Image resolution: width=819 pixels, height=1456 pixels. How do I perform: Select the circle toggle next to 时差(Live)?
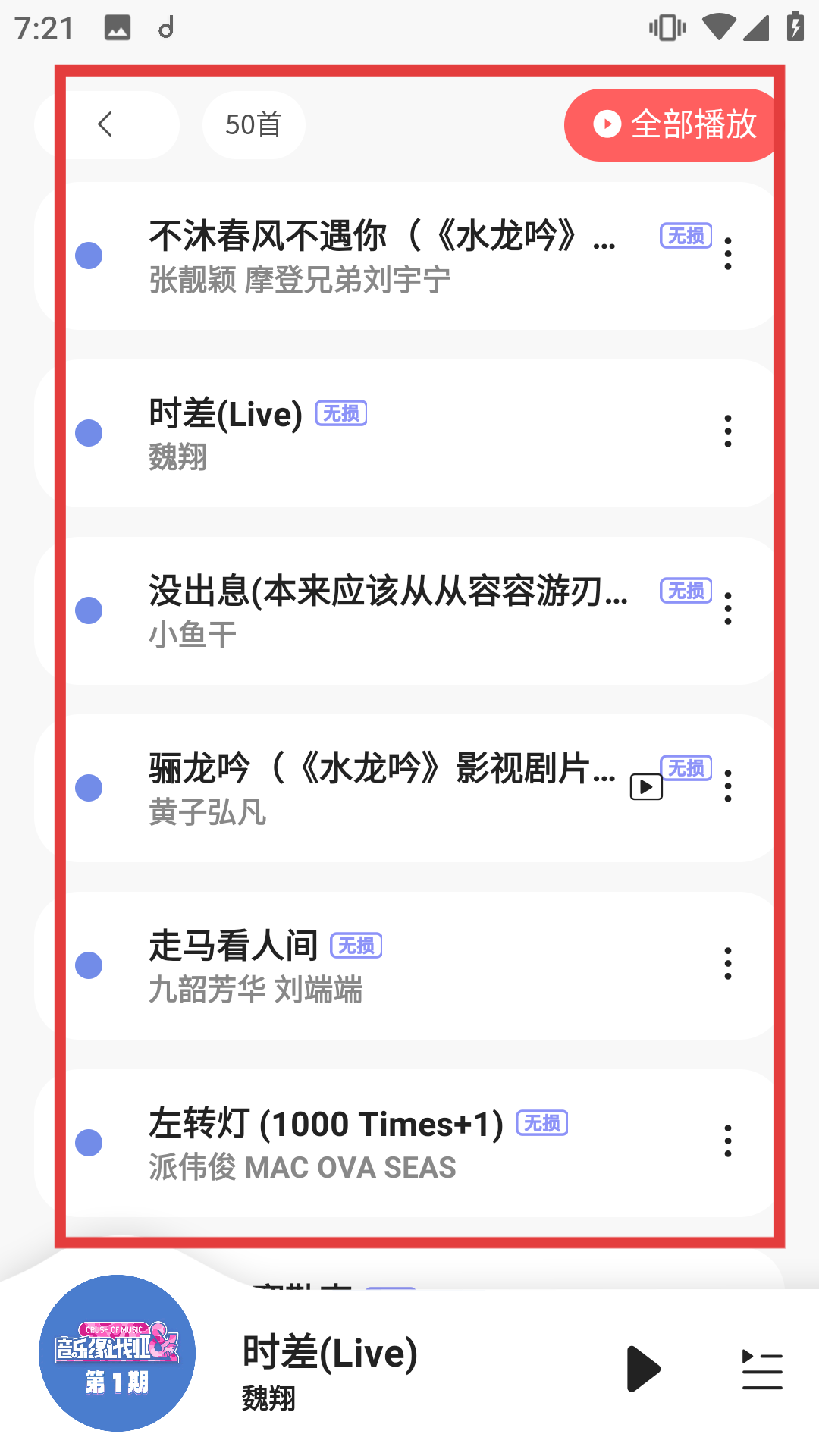point(88,432)
